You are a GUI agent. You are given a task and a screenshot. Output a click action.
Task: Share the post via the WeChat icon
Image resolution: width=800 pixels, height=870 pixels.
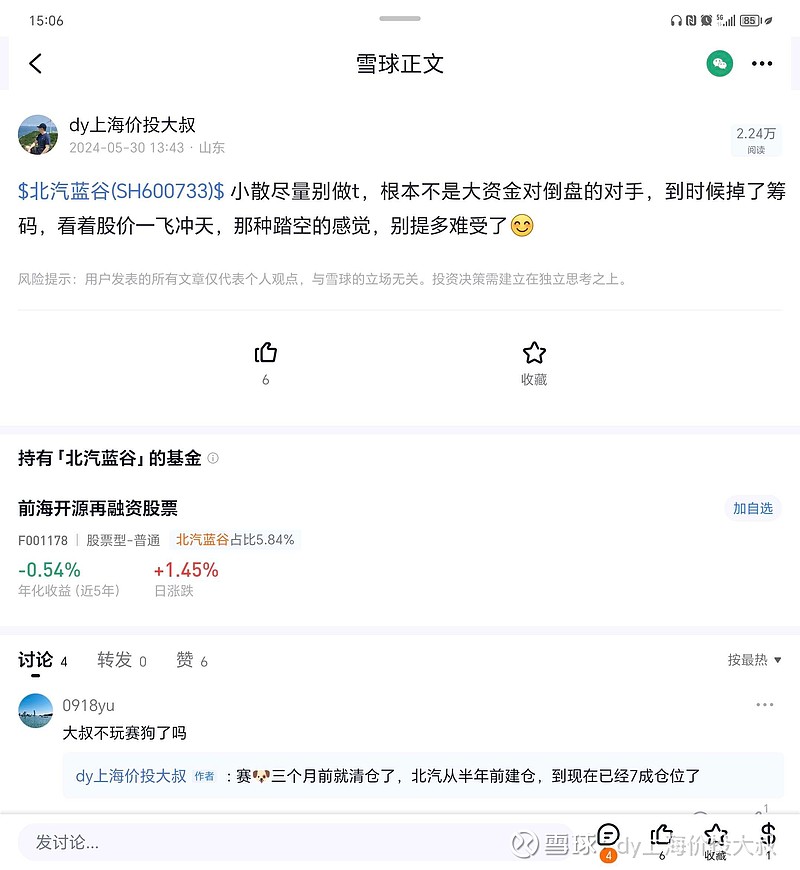[719, 64]
